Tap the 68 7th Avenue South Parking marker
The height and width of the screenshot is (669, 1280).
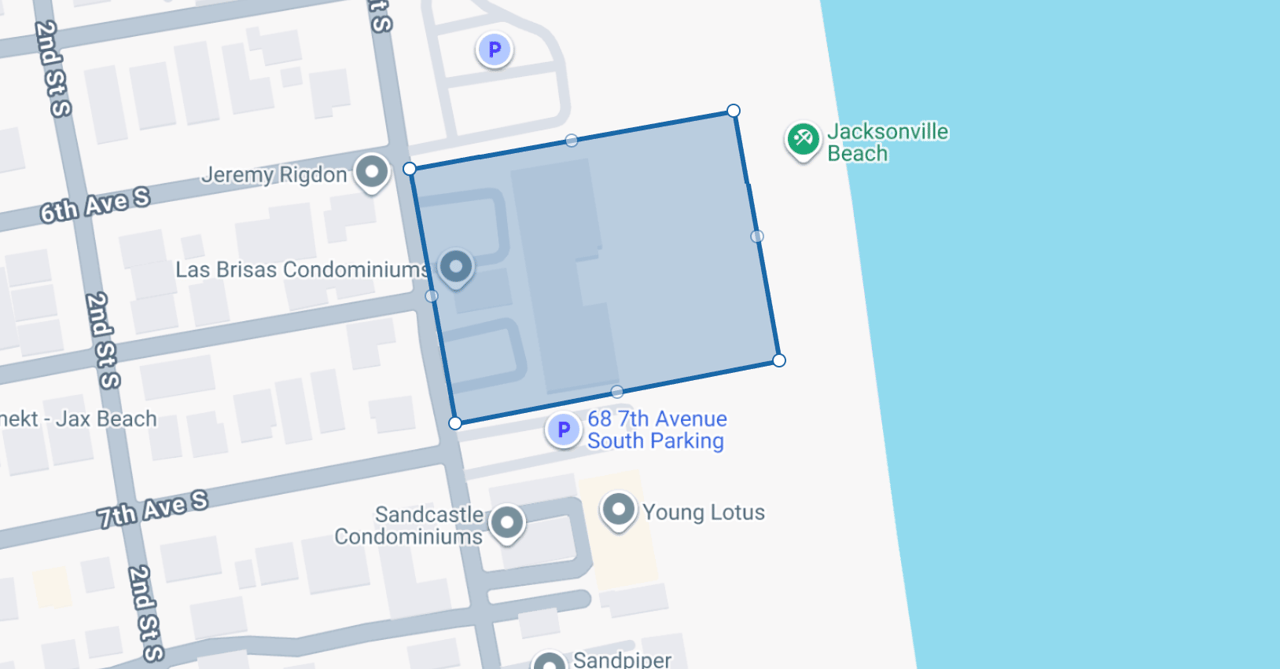(x=563, y=429)
